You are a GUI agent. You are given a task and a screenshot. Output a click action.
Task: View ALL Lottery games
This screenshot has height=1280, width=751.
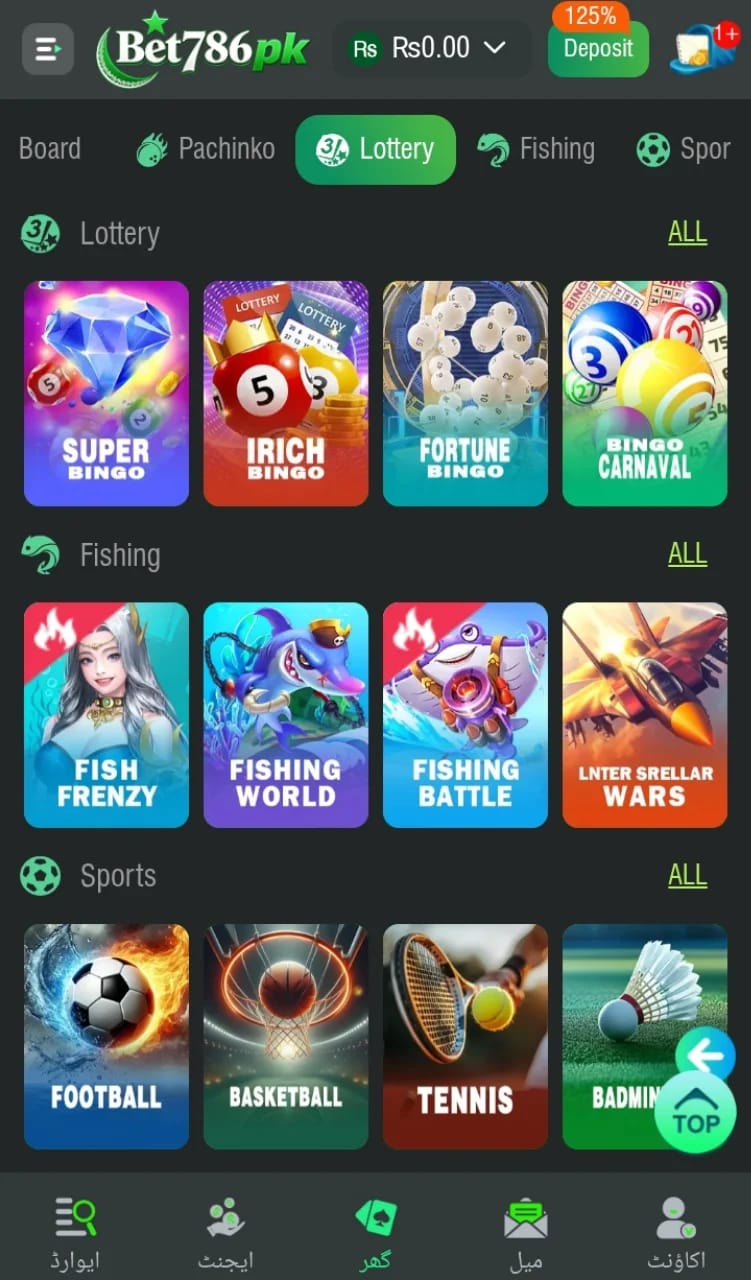coord(687,232)
